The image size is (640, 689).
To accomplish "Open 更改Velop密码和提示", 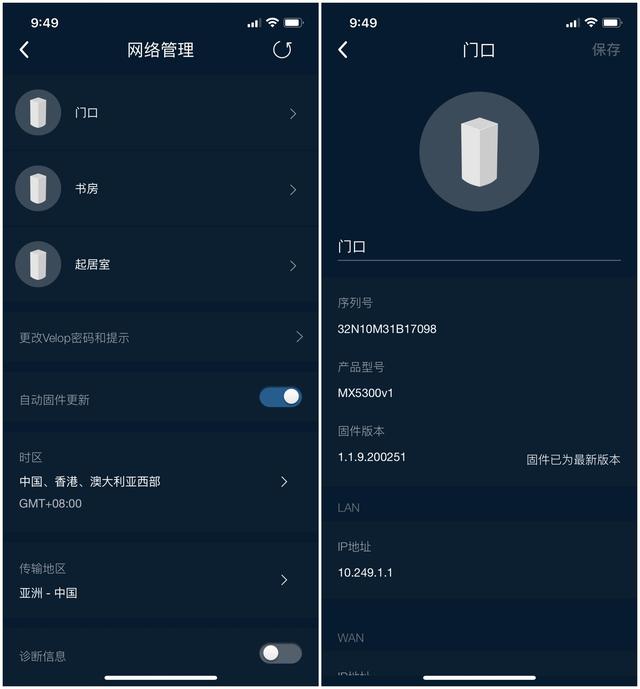I will 158,338.
